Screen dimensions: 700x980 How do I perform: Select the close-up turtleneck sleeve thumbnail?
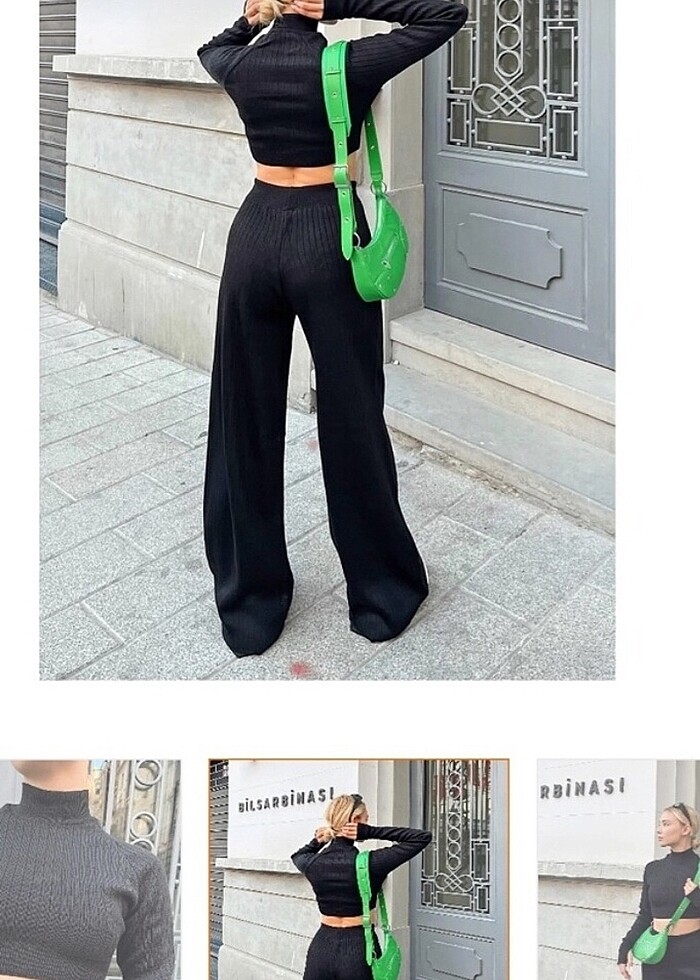90,870
